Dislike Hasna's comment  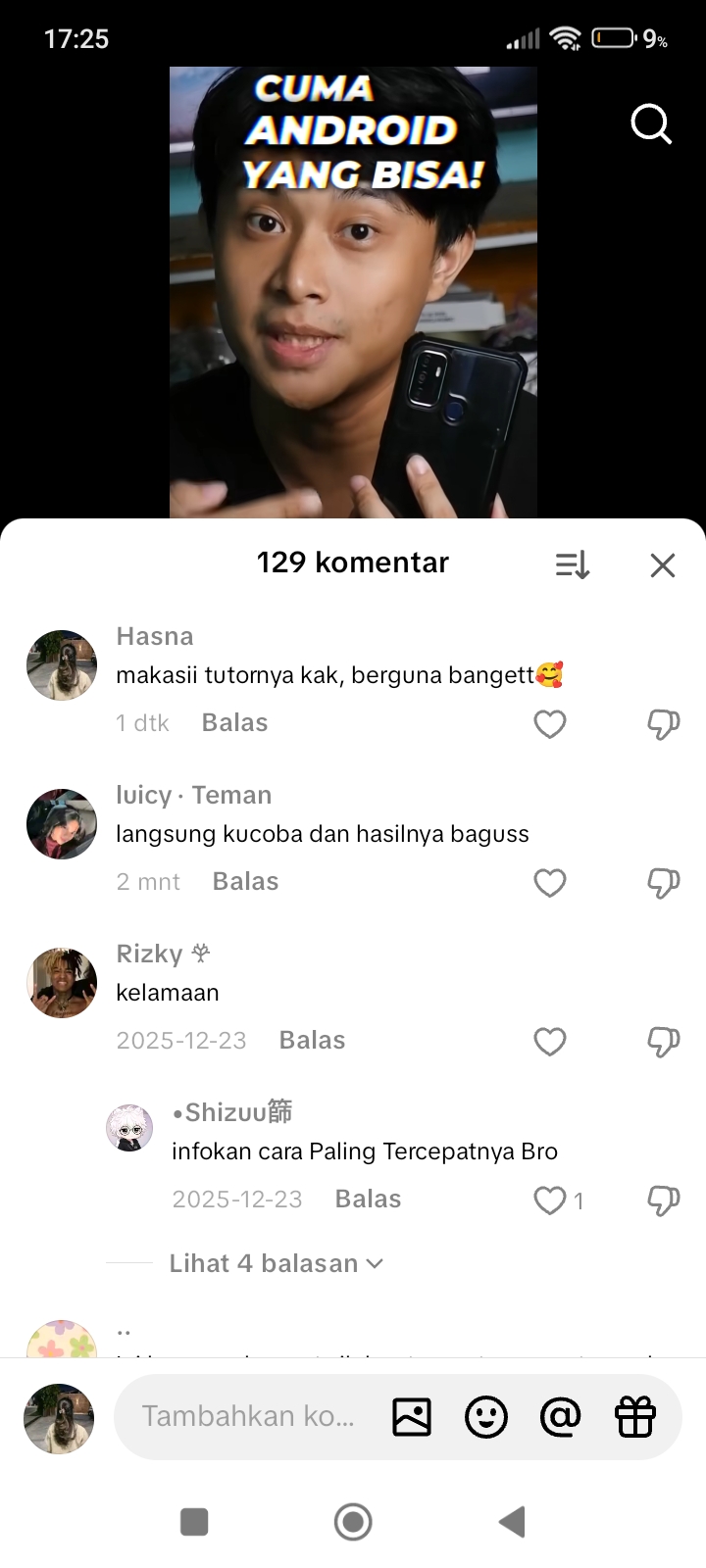[664, 724]
